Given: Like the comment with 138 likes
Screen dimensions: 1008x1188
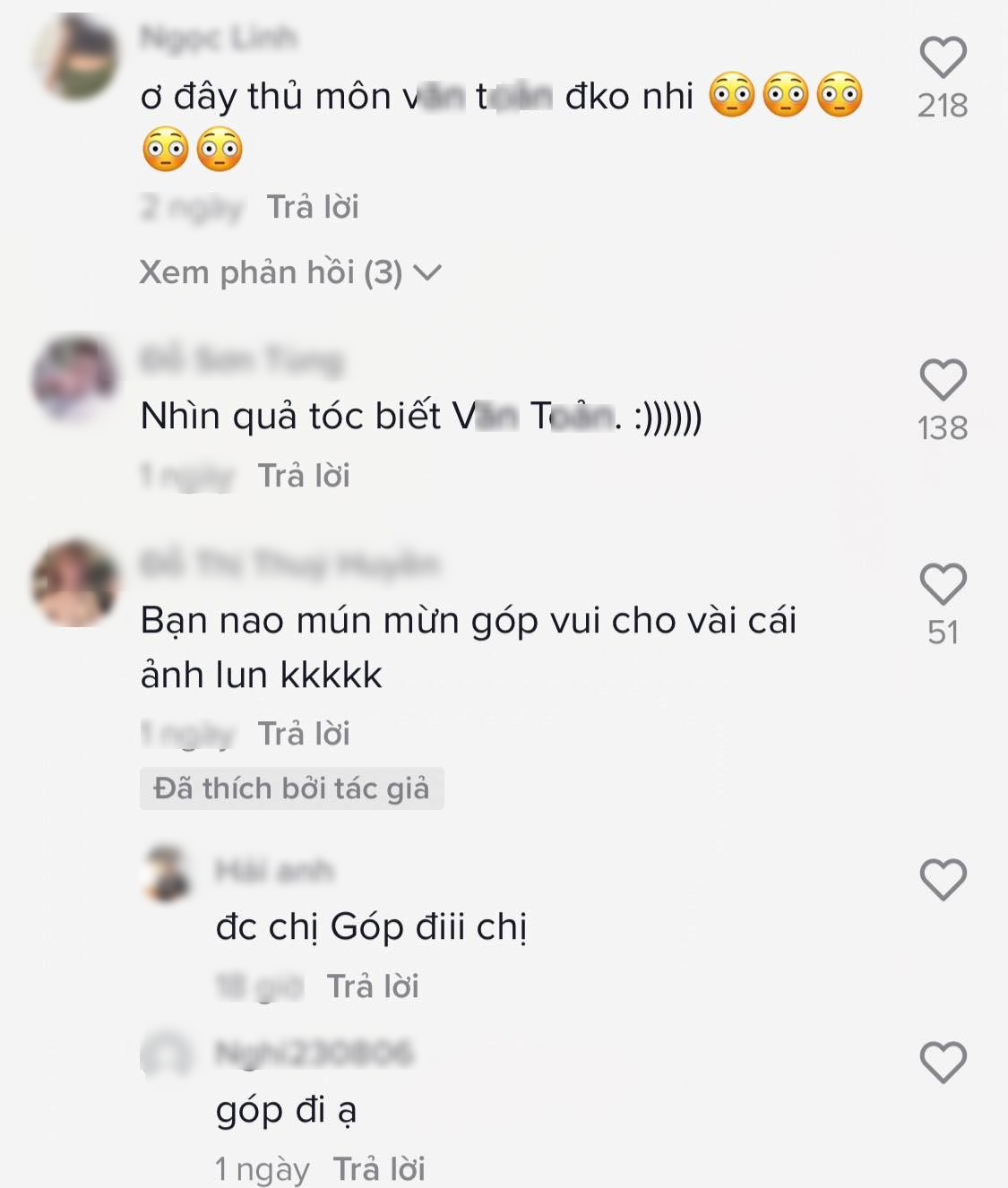Looking at the screenshot, I should pyautogui.click(x=943, y=380).
